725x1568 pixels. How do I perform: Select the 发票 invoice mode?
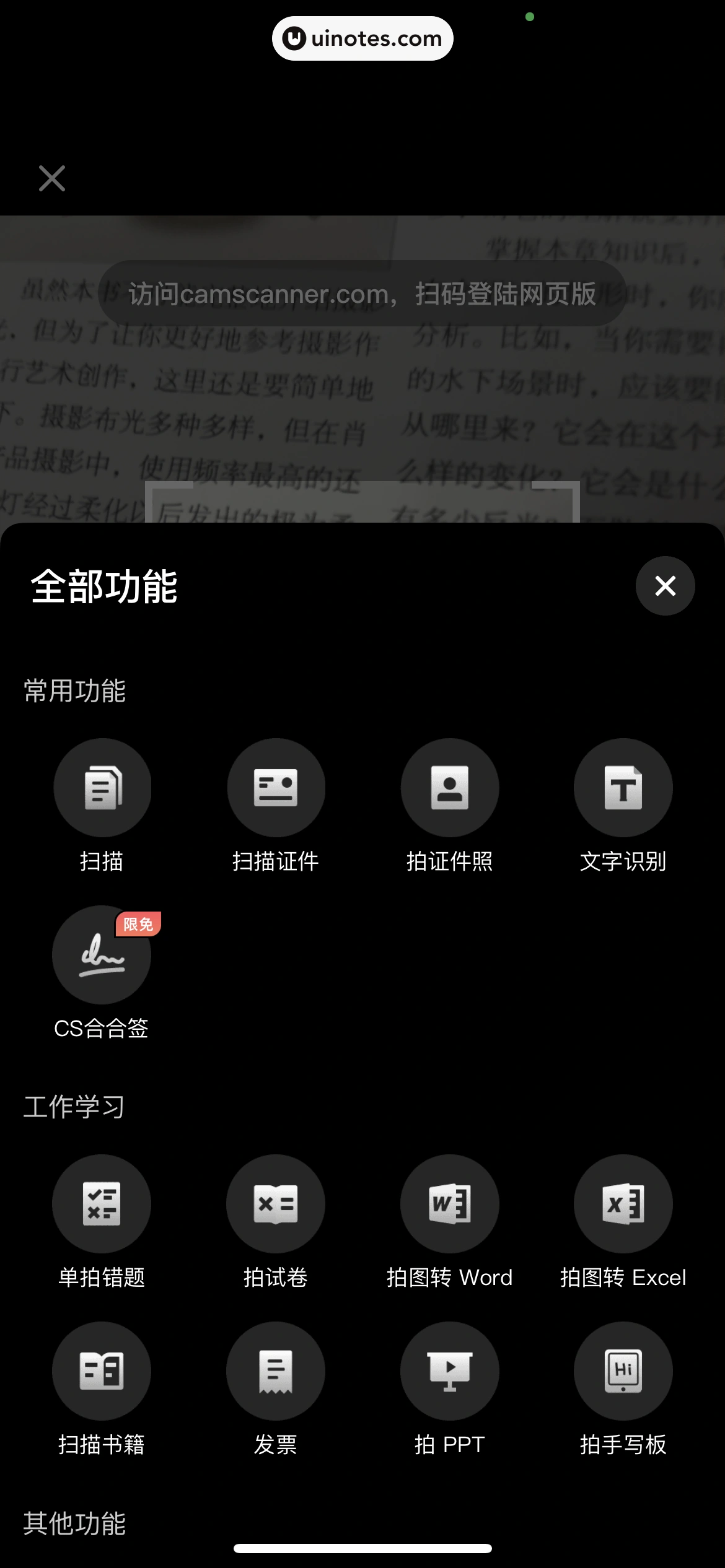pos(276,1371)
